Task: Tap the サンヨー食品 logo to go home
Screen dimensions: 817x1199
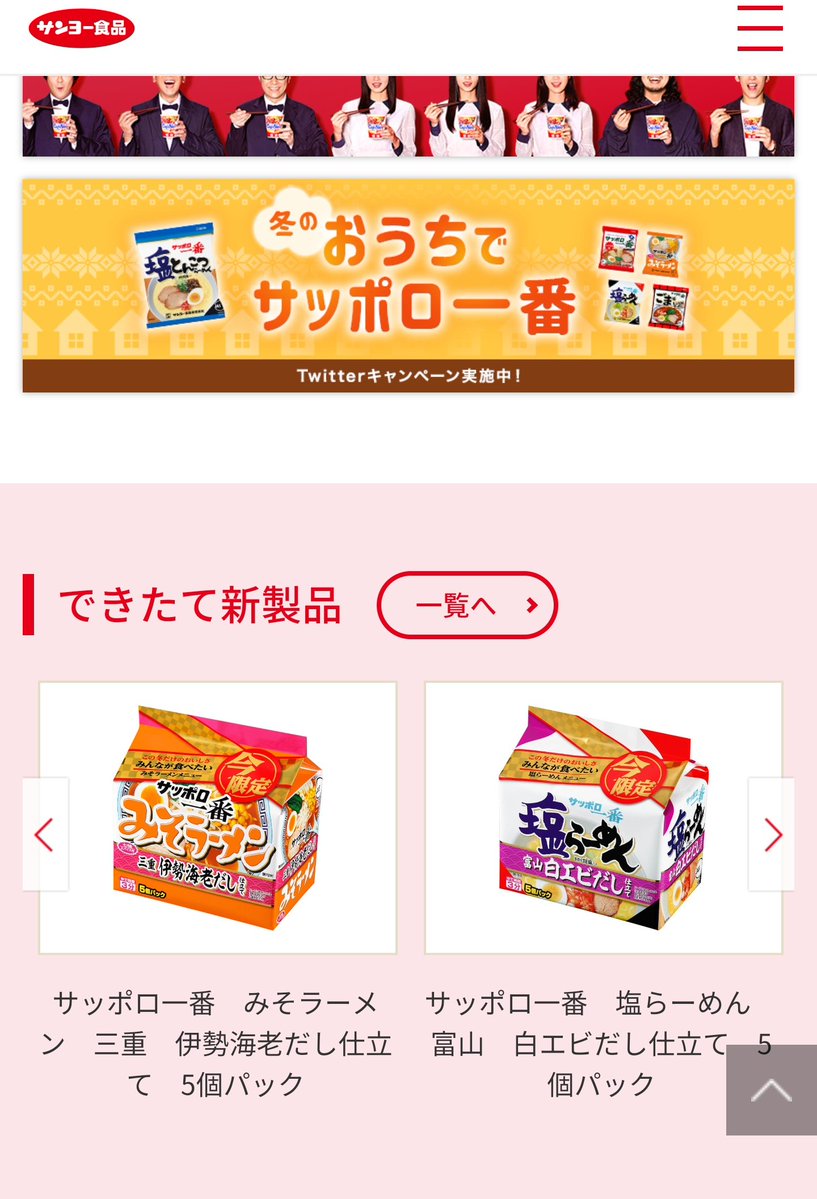Action: (82, 29)
